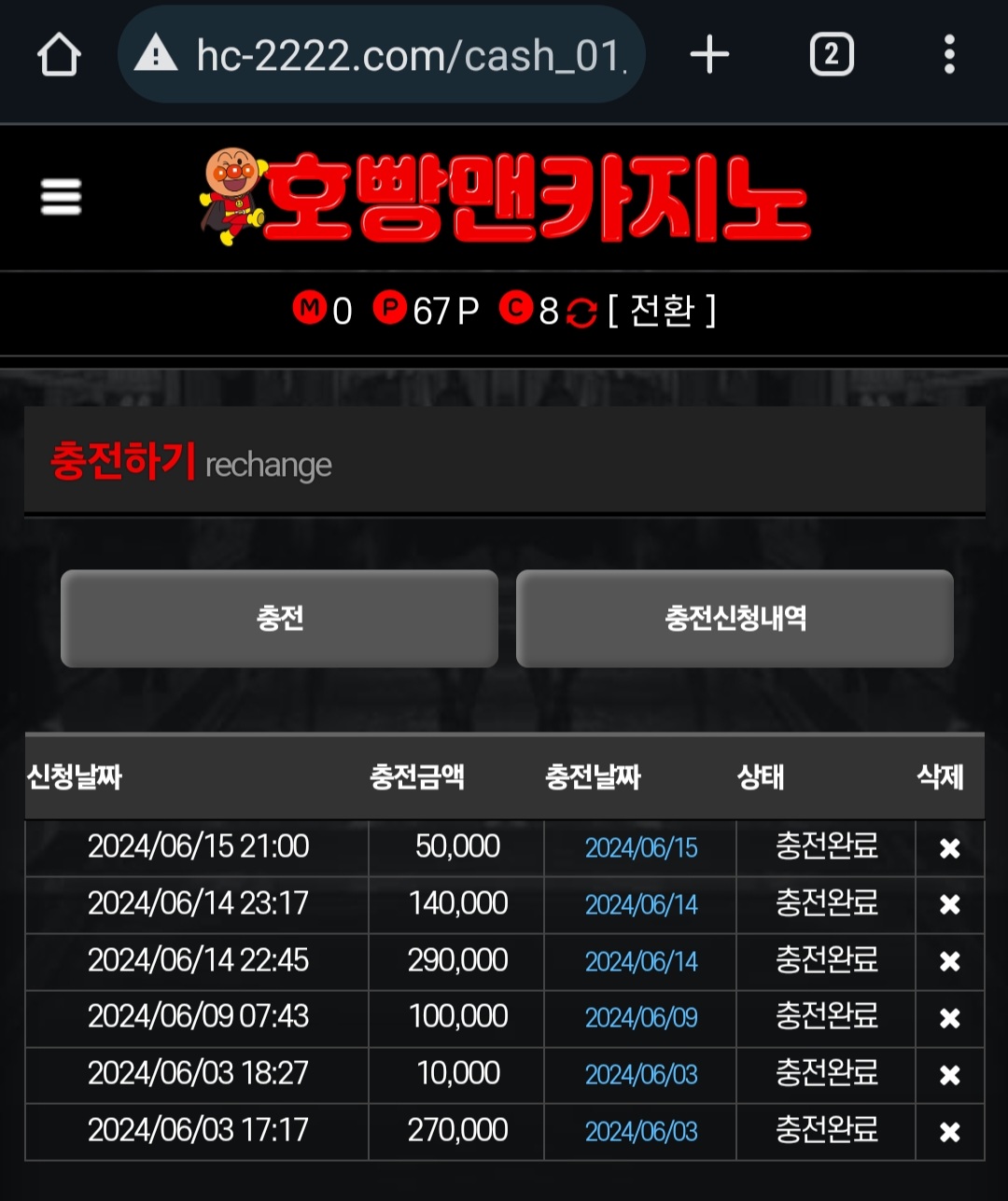Select the 충전 button

[279, 619]
